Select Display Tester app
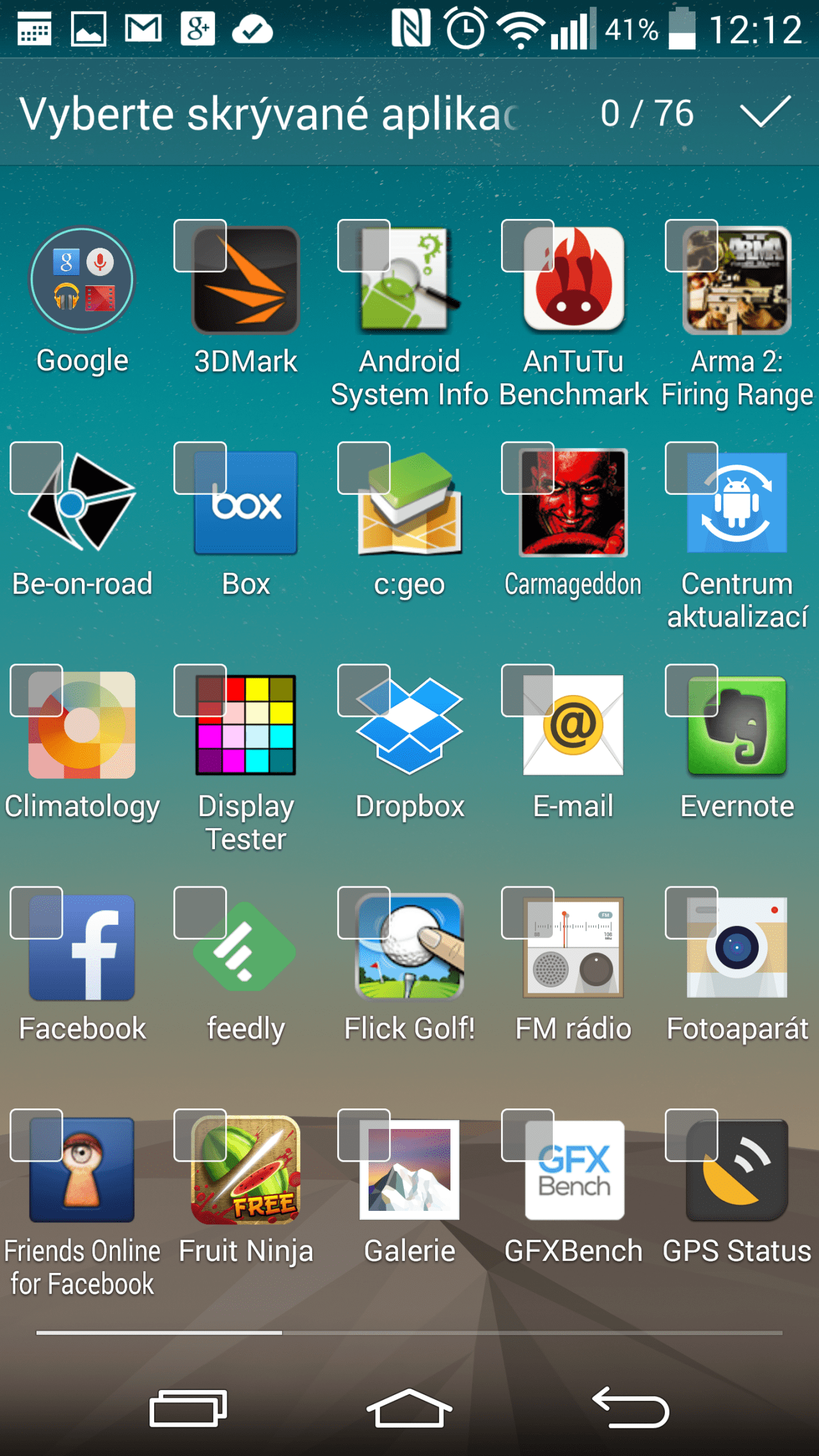Image resolution: width=819 pixels, height=1456 pixels. [x=200, y=691]
